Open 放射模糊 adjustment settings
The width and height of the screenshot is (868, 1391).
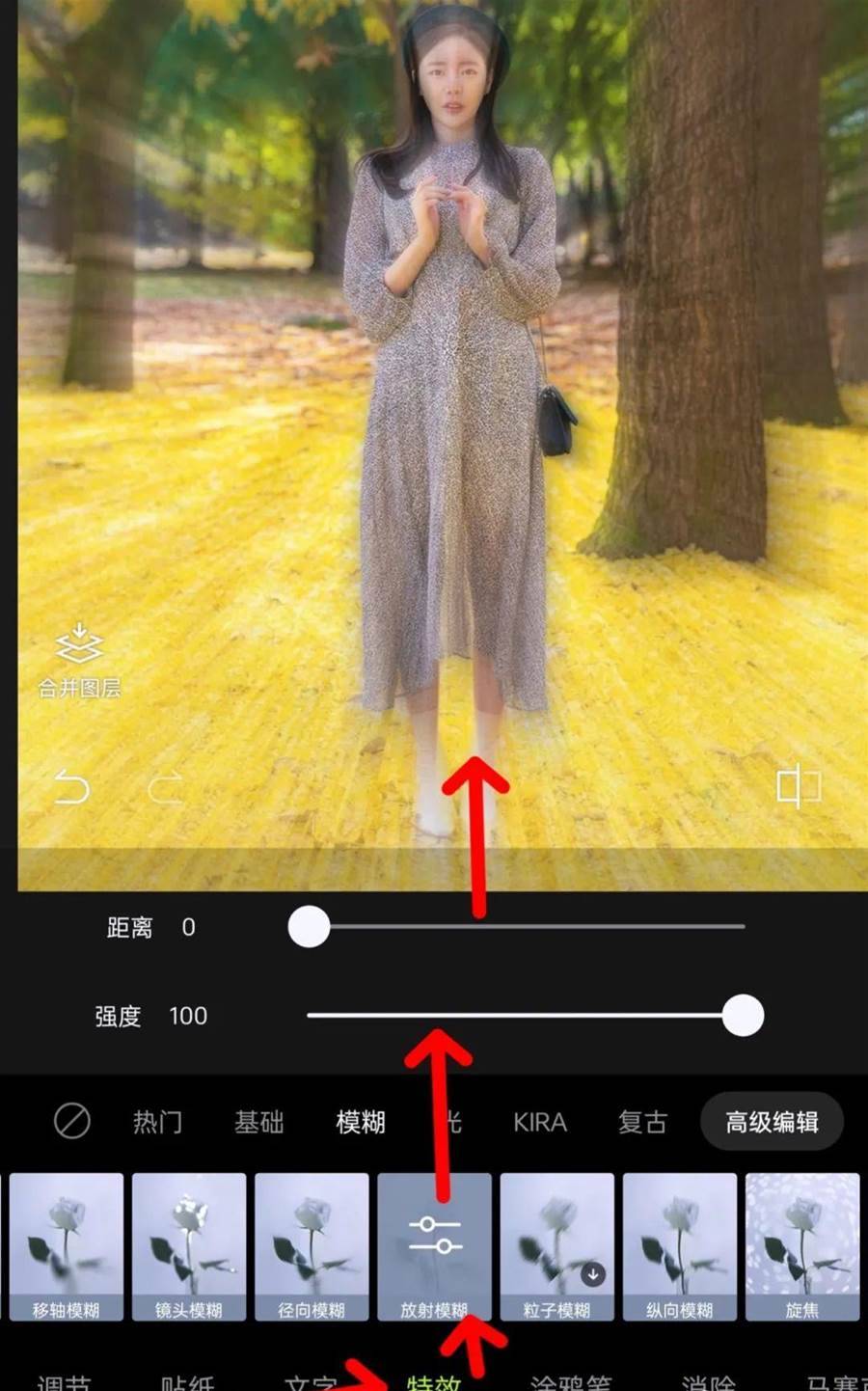coord(434,1237)
